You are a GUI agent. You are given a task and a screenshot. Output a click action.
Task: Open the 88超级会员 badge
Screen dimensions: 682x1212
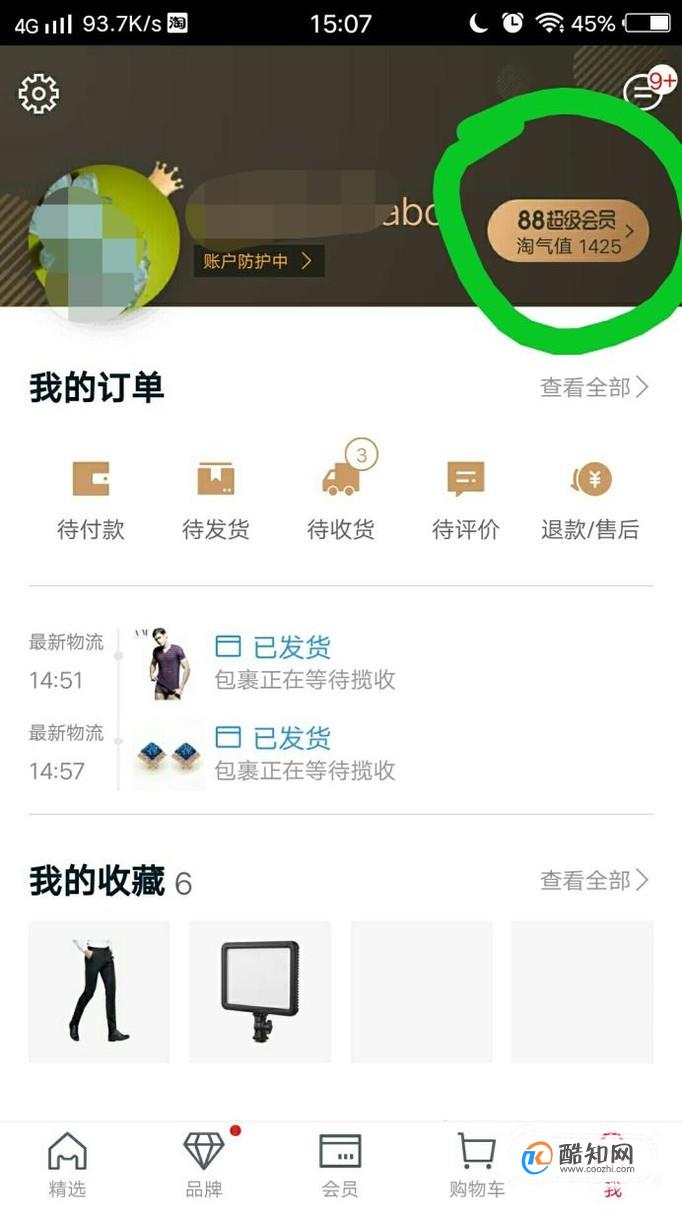point(567,232)
